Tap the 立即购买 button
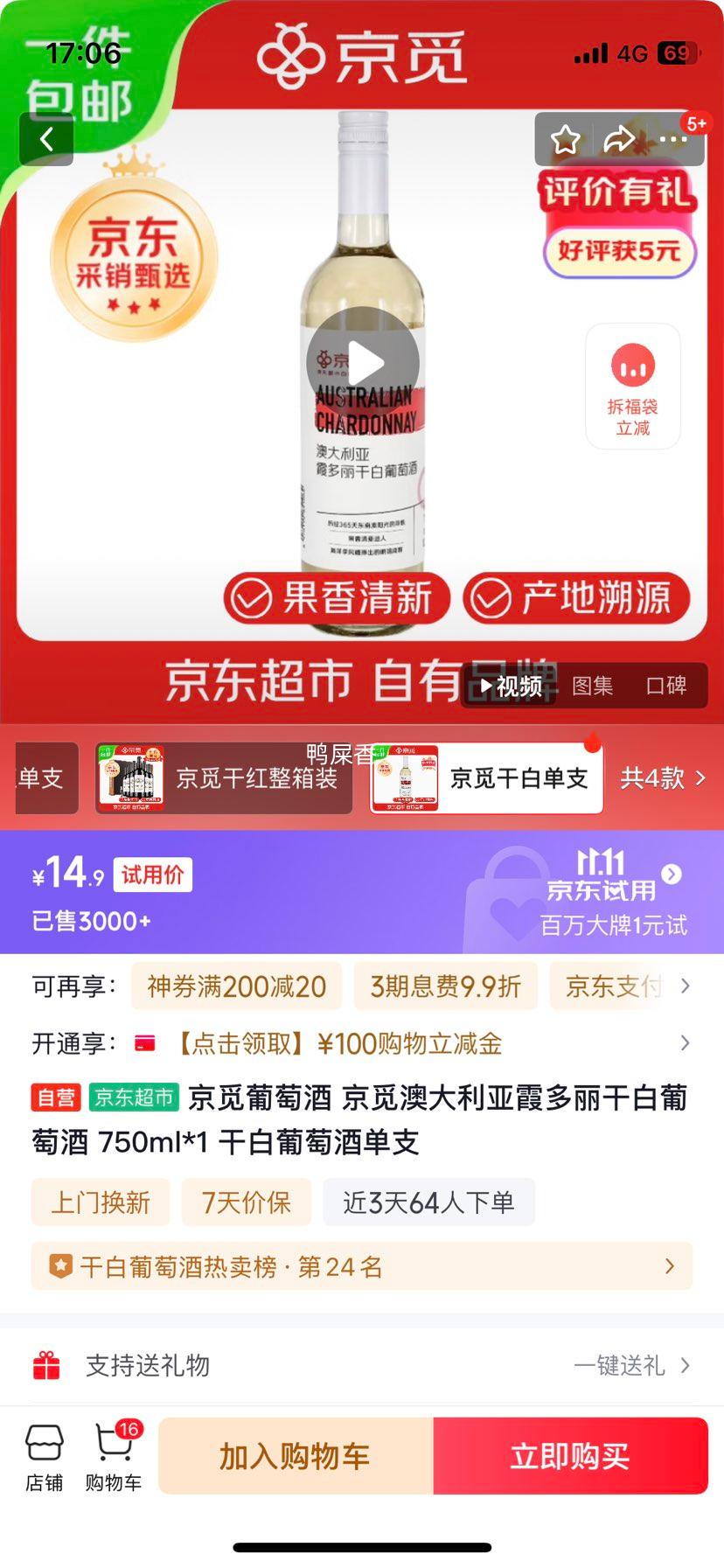 point(570,1454)
